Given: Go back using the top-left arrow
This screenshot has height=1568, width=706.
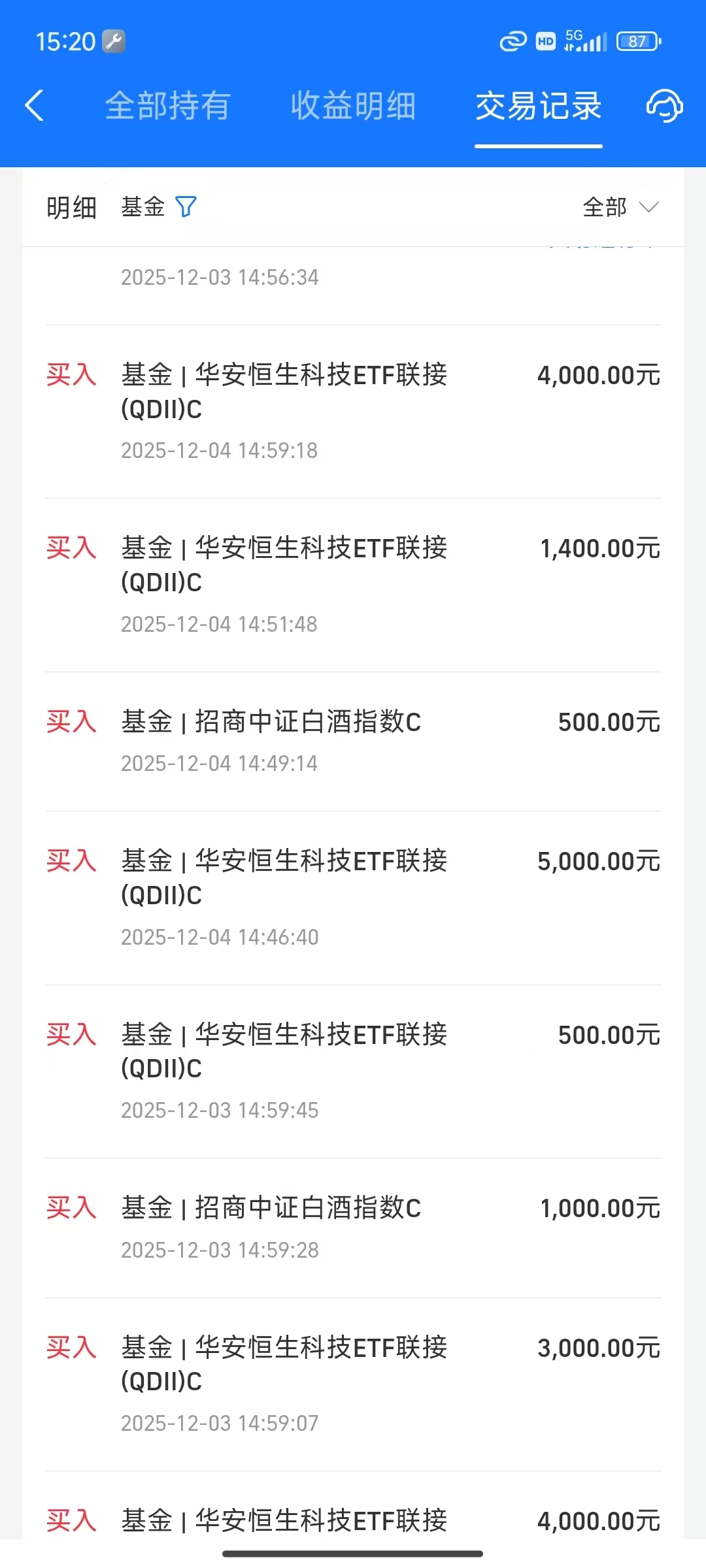Looking at the screenshot, I should (x=34, y=106).
